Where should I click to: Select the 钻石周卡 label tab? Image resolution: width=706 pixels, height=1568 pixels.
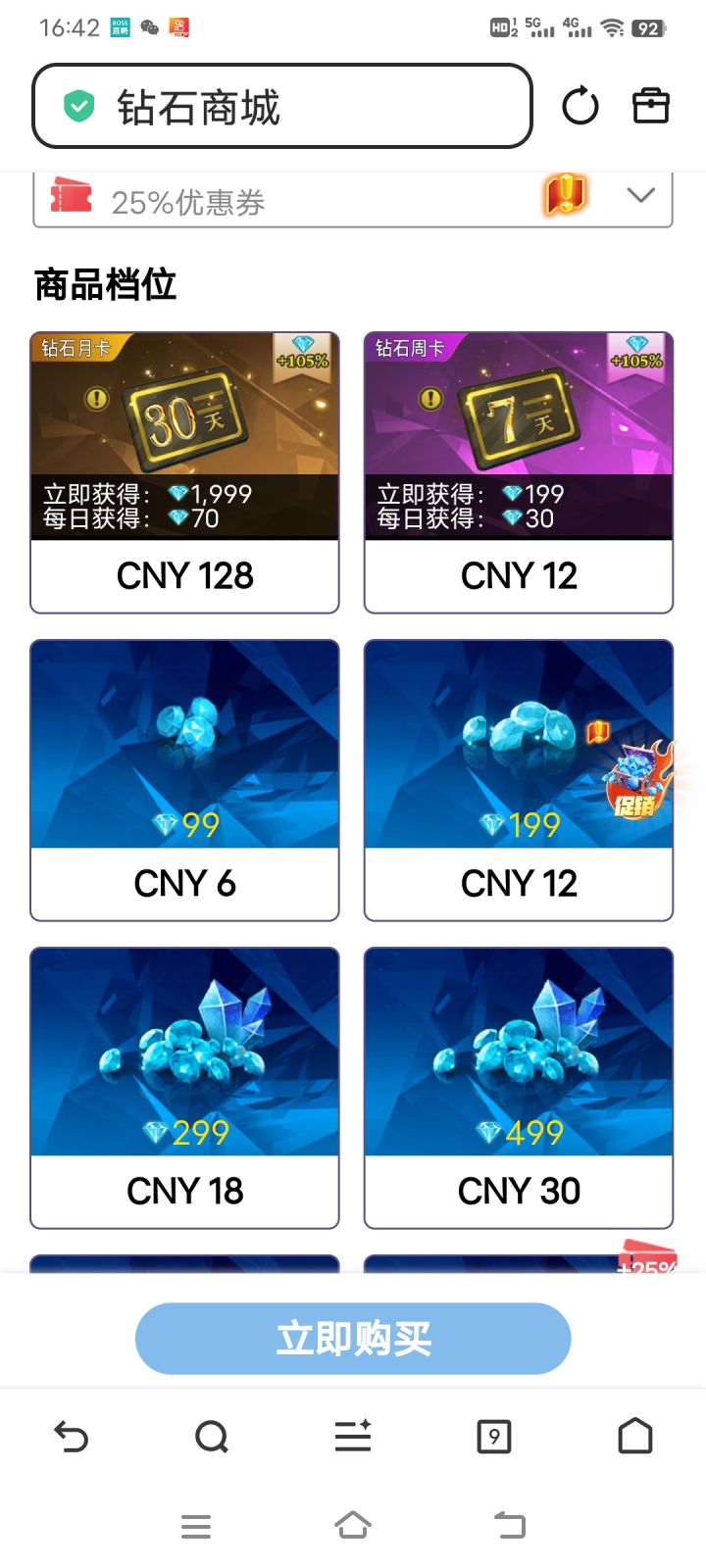411,347
